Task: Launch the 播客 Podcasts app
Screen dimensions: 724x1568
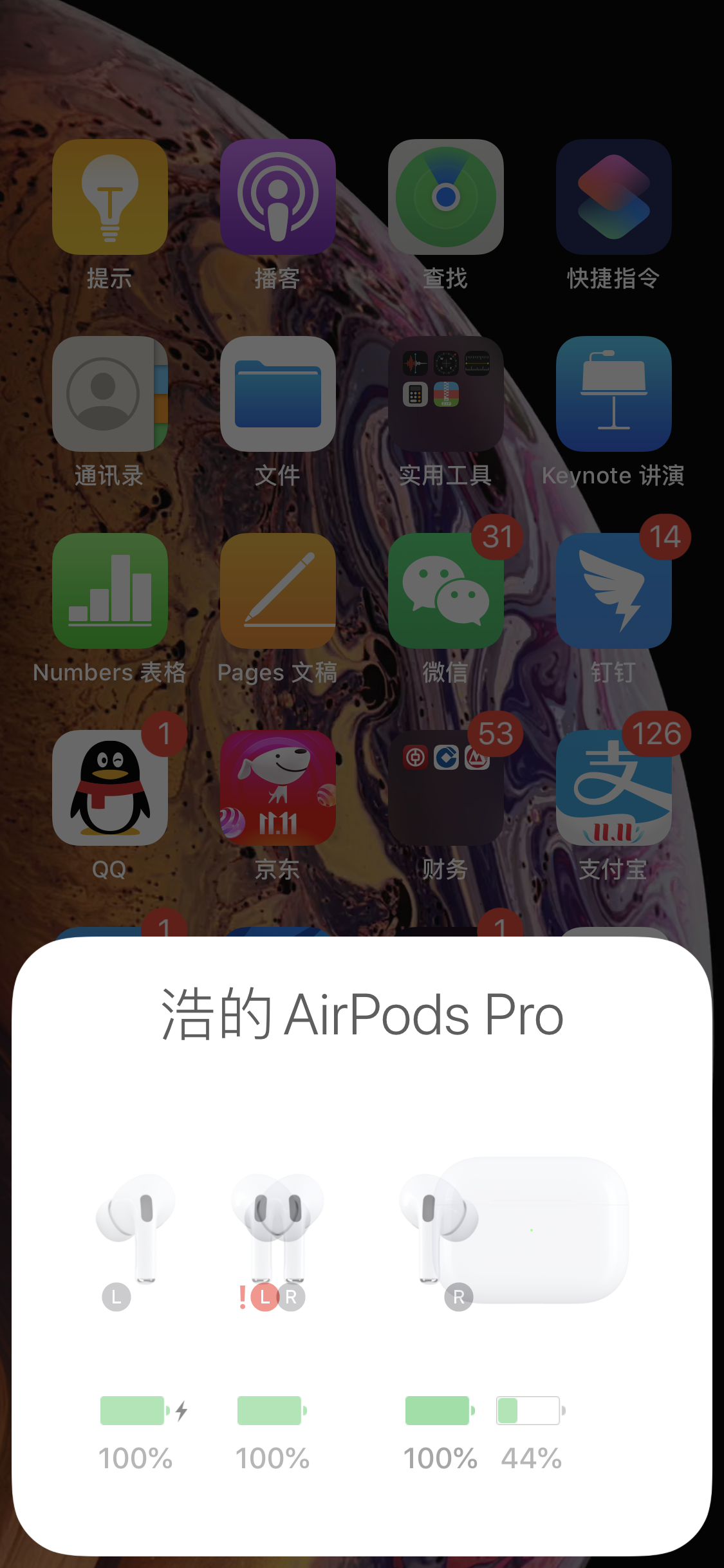Action: 278,197
